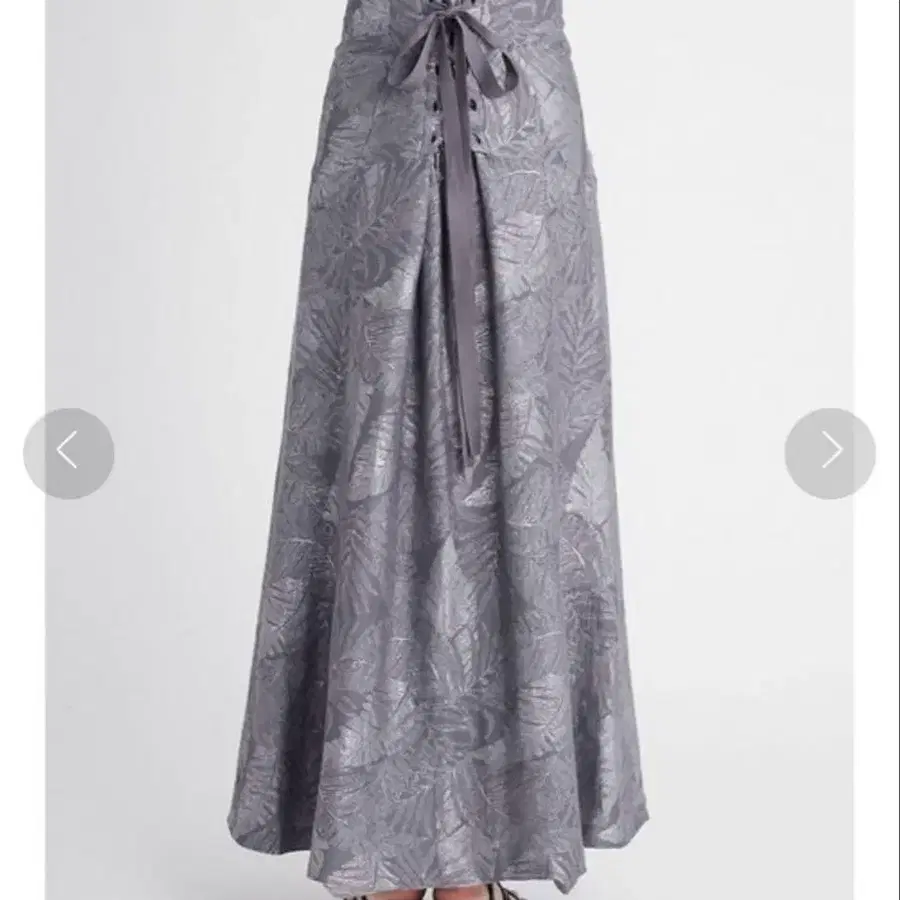Go to the previous product image
Viewport: 900px width, 900px height.
[x=68, y=453]
